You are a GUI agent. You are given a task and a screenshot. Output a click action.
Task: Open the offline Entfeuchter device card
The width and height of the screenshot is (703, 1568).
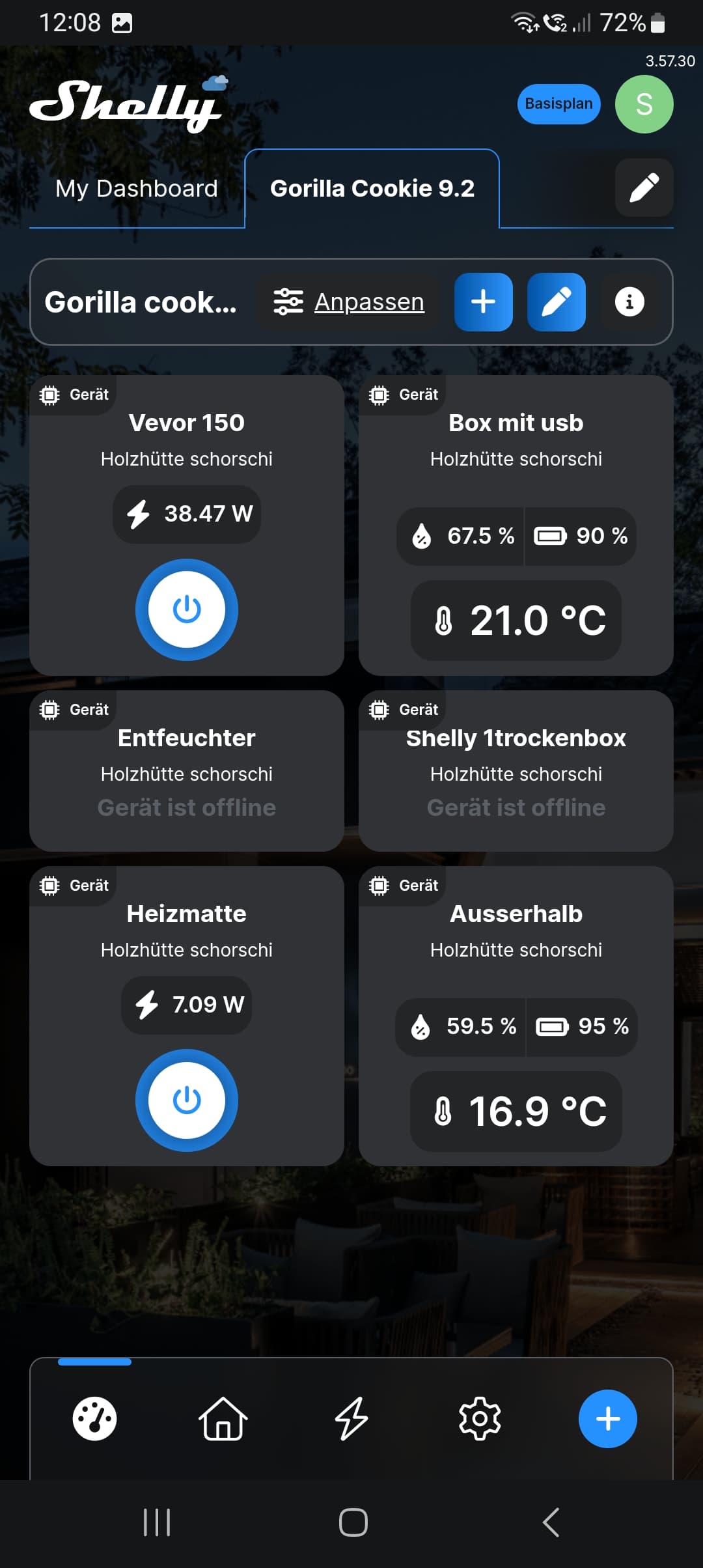pos(187,771)
